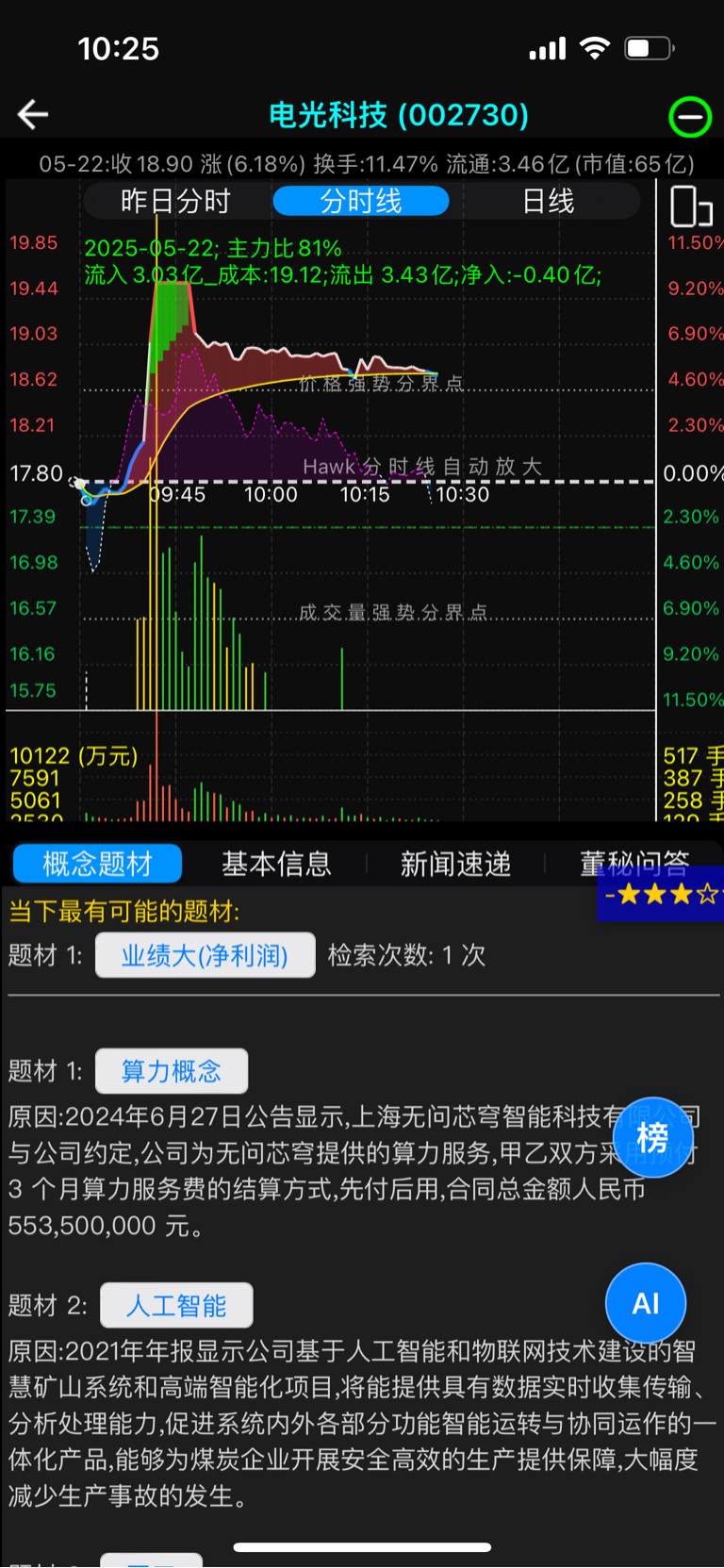The image size is (724, 1568).
Task: Open the 榜 ranking floating button
Action: (652, 1138)
